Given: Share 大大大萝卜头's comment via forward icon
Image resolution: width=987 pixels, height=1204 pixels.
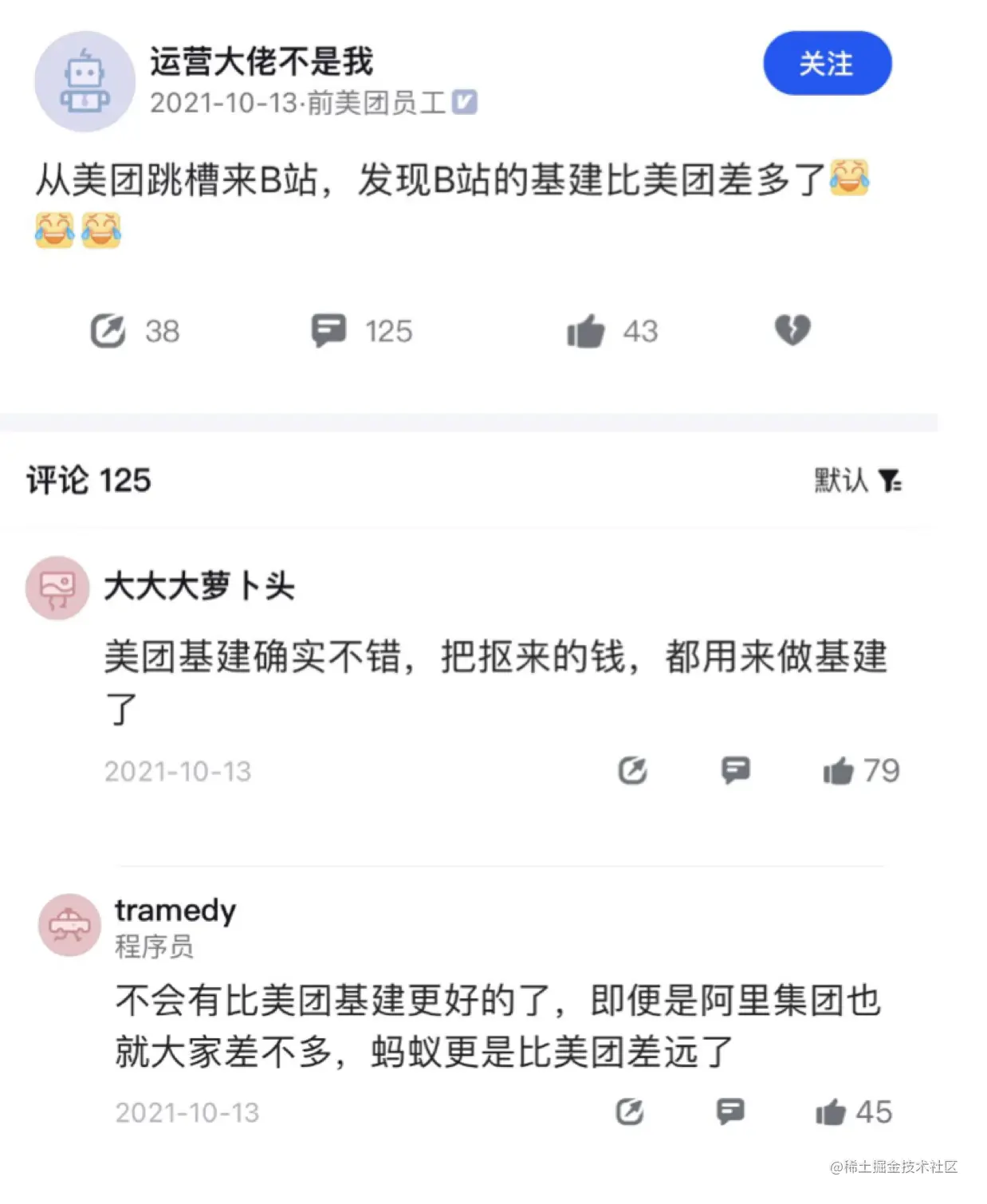Looking at the screenshot, I should [632, 770].
